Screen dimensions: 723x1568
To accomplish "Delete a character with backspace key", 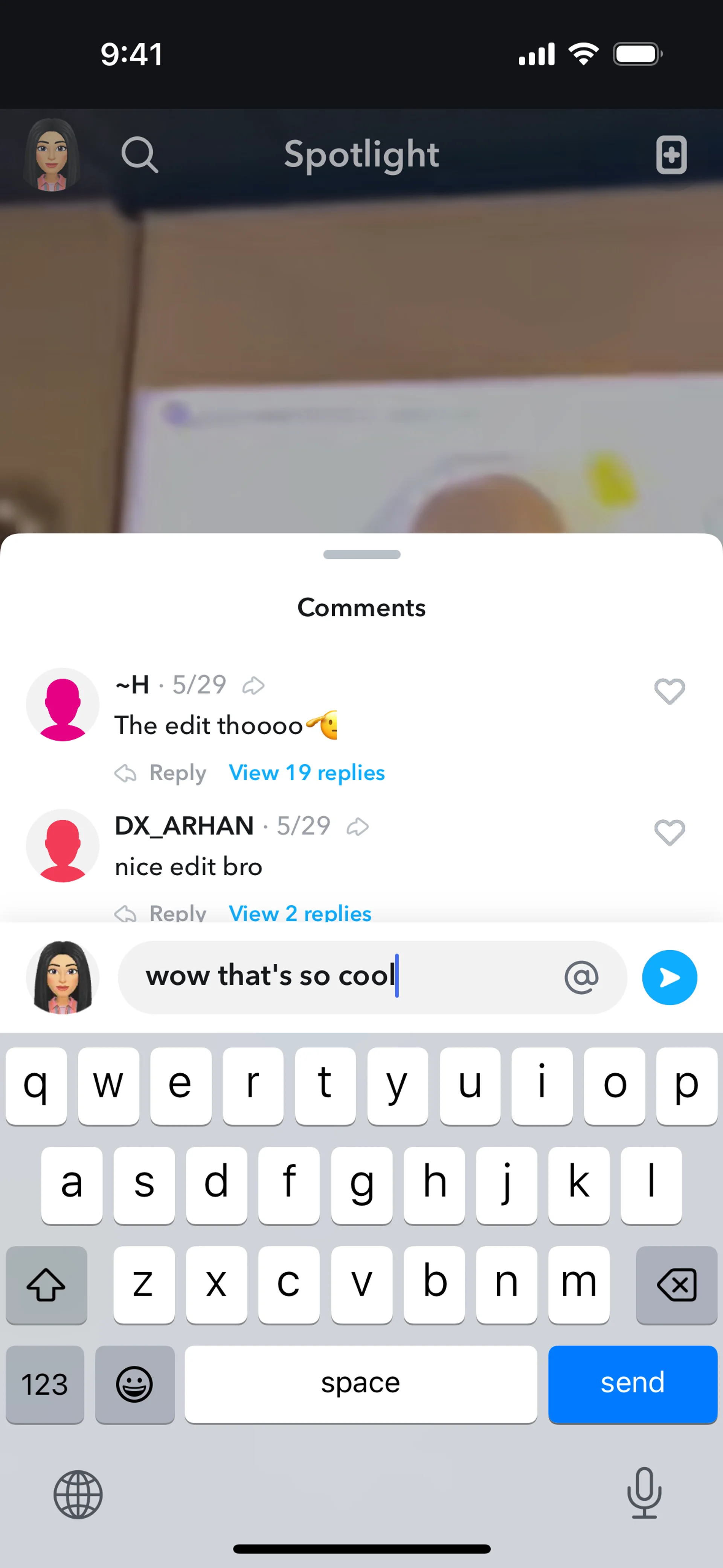I will pyautogui.click(x=676, y=1284).
